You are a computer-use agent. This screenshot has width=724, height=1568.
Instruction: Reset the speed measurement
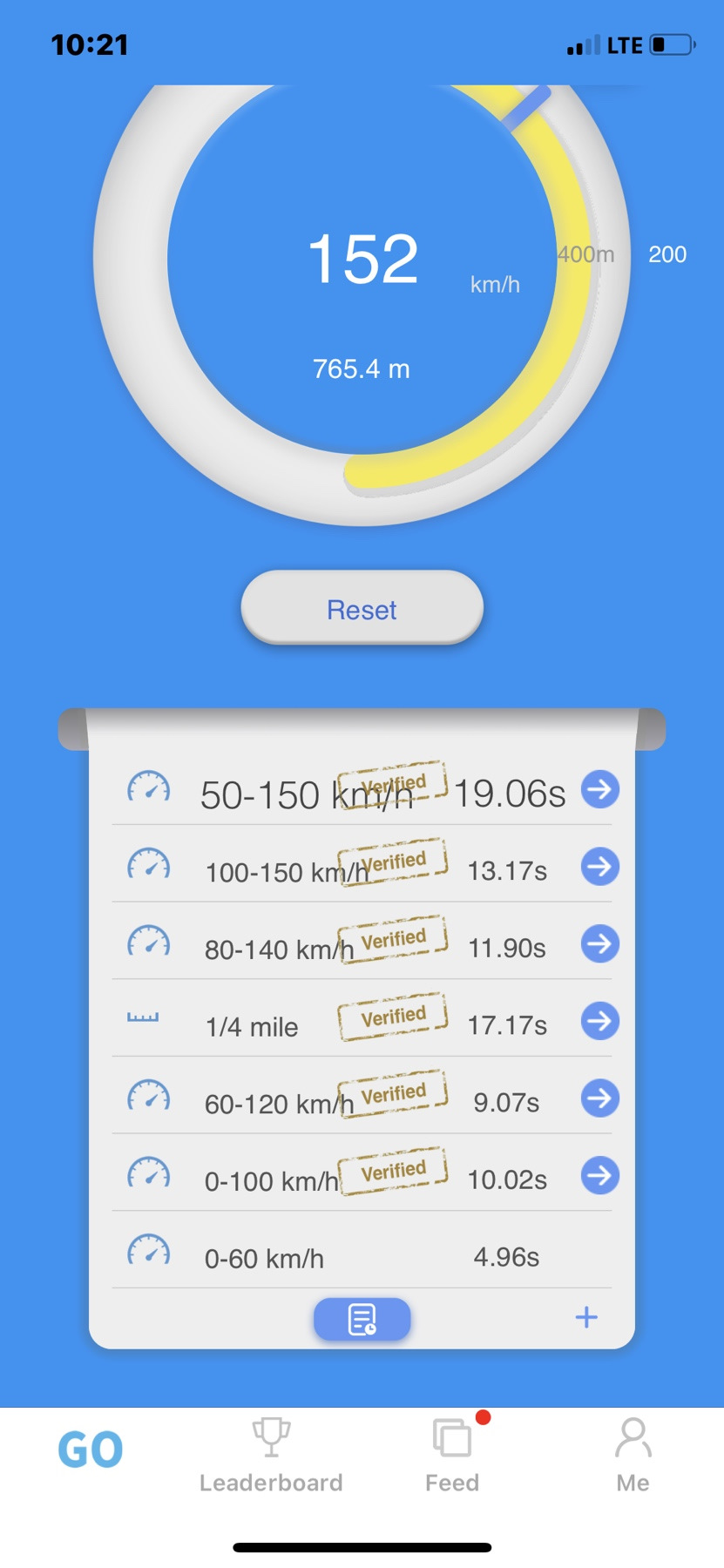pyautogui.click(x=362, y=608)
